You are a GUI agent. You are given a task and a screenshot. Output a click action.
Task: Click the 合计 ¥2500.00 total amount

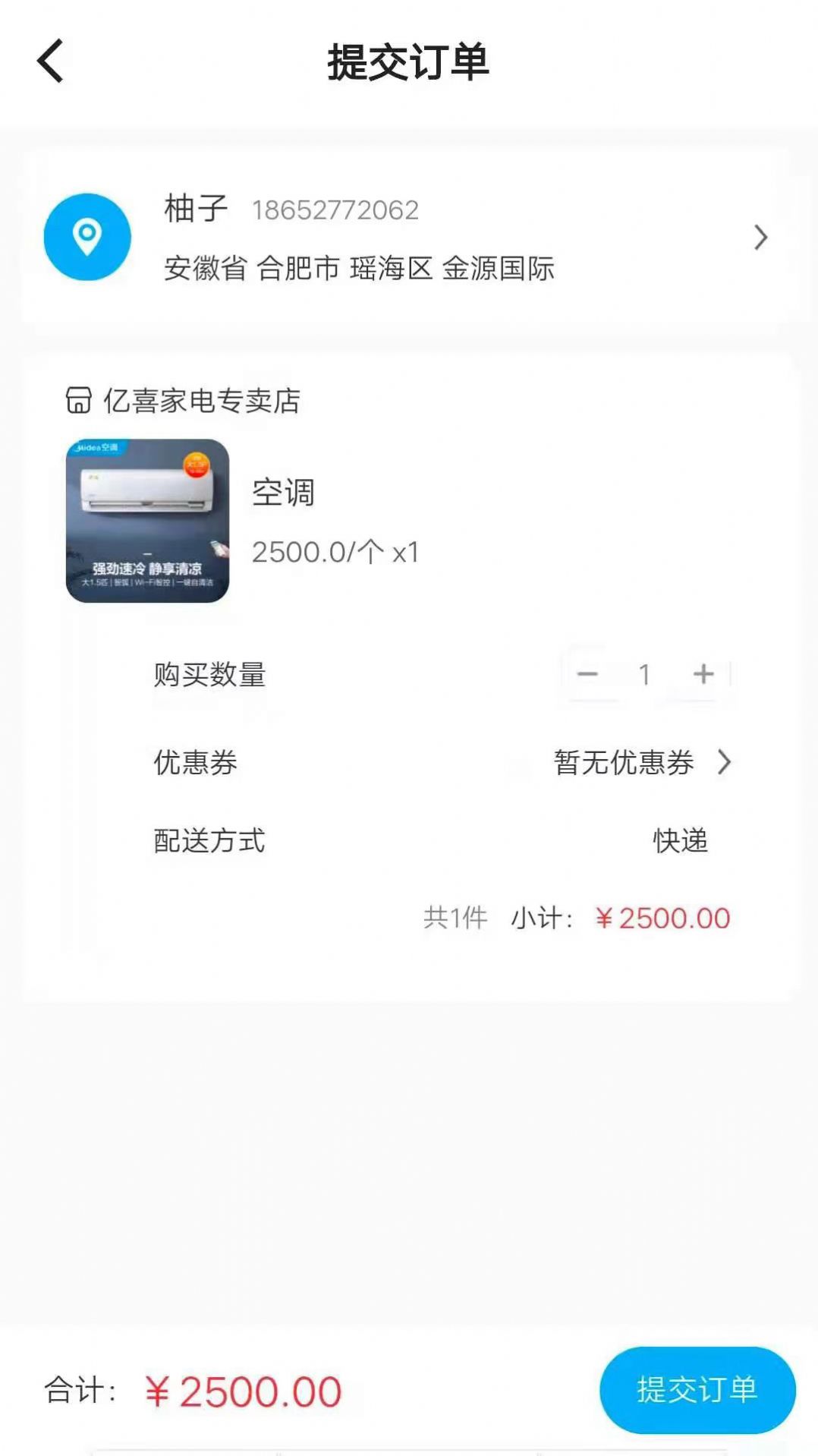coord(239,1391)
